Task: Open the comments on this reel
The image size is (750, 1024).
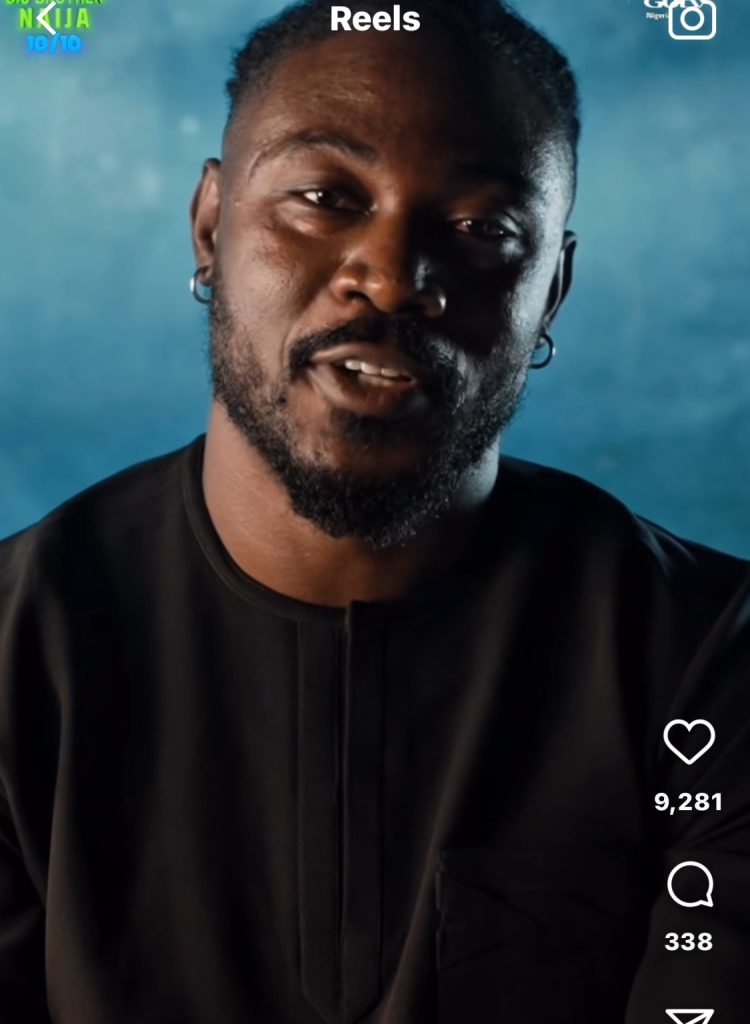Action: click(689, 885)
